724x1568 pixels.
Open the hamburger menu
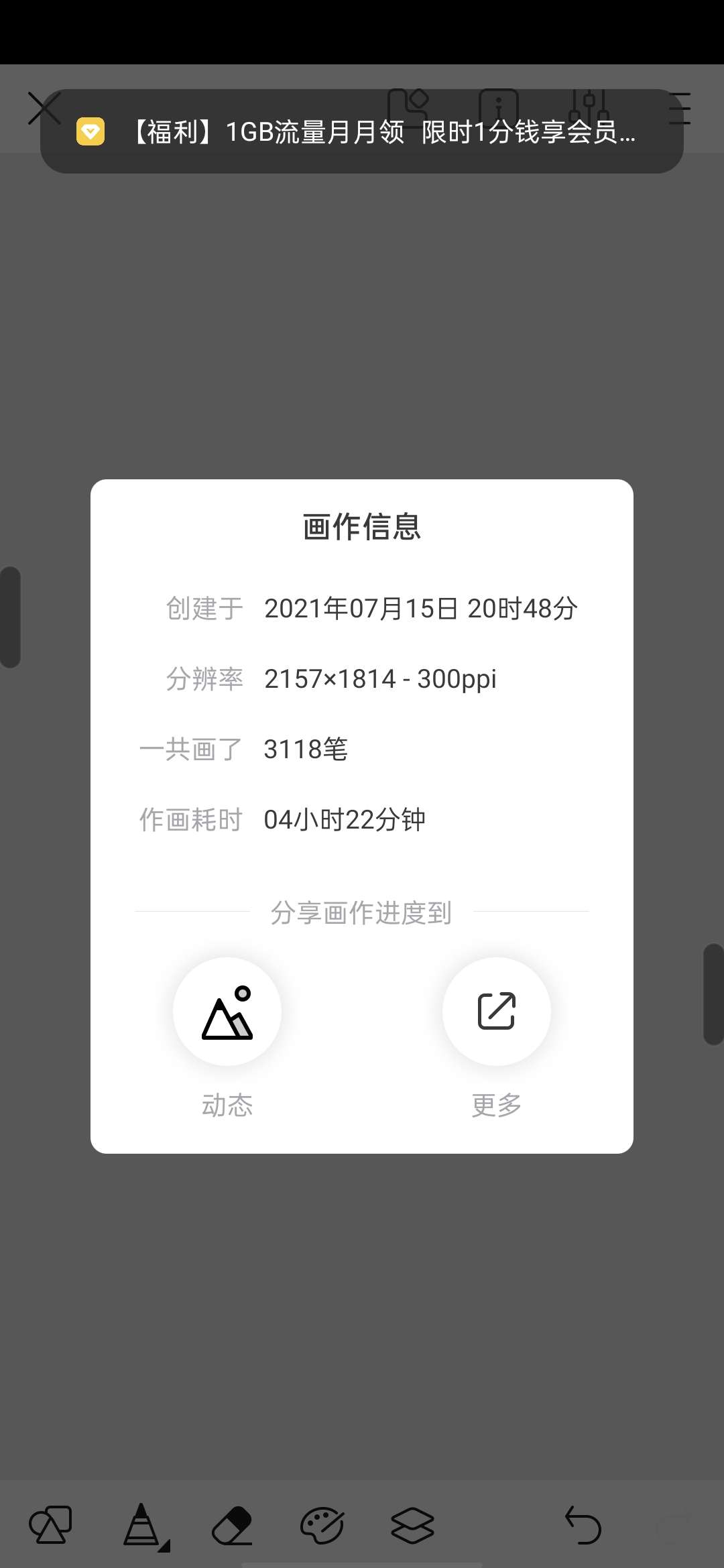pos(680,109)
